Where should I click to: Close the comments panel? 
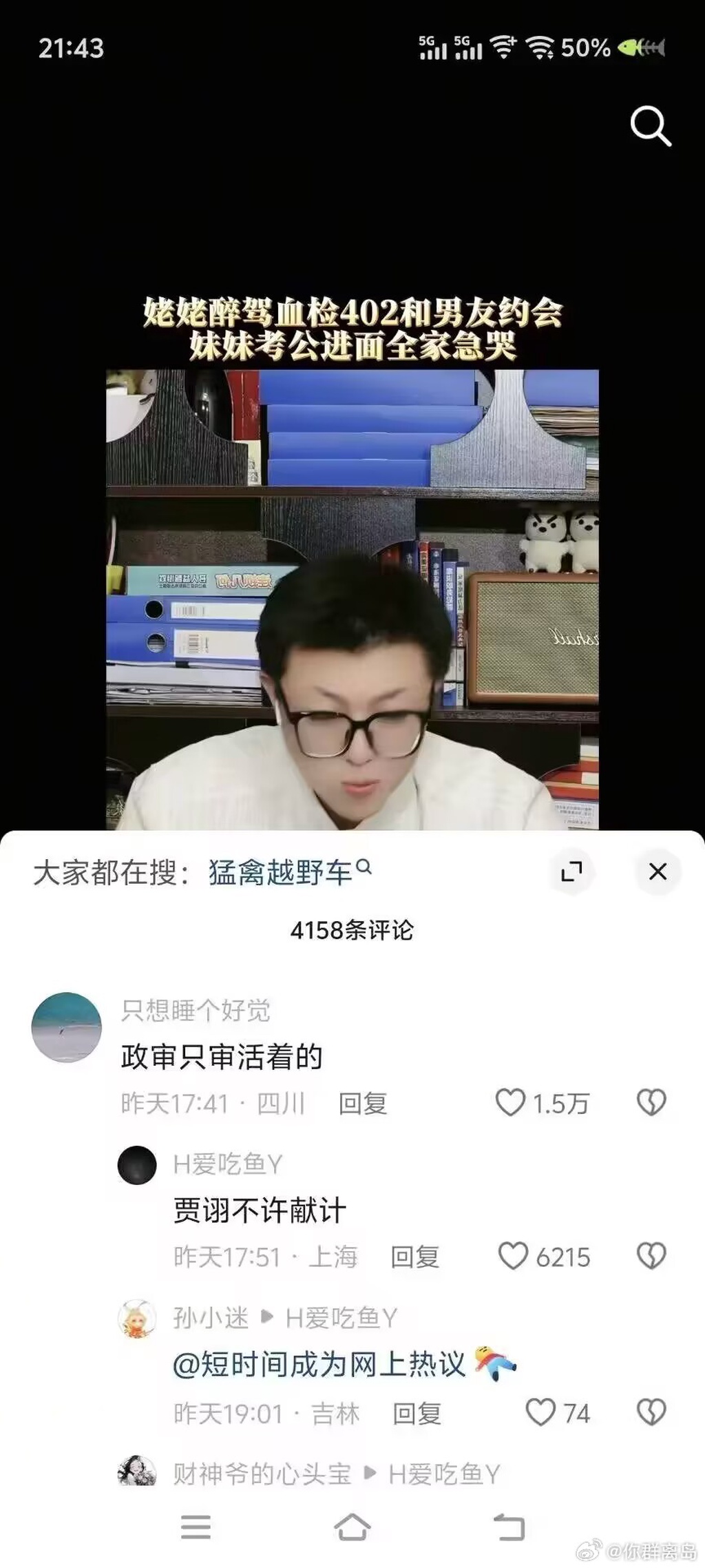657,871
